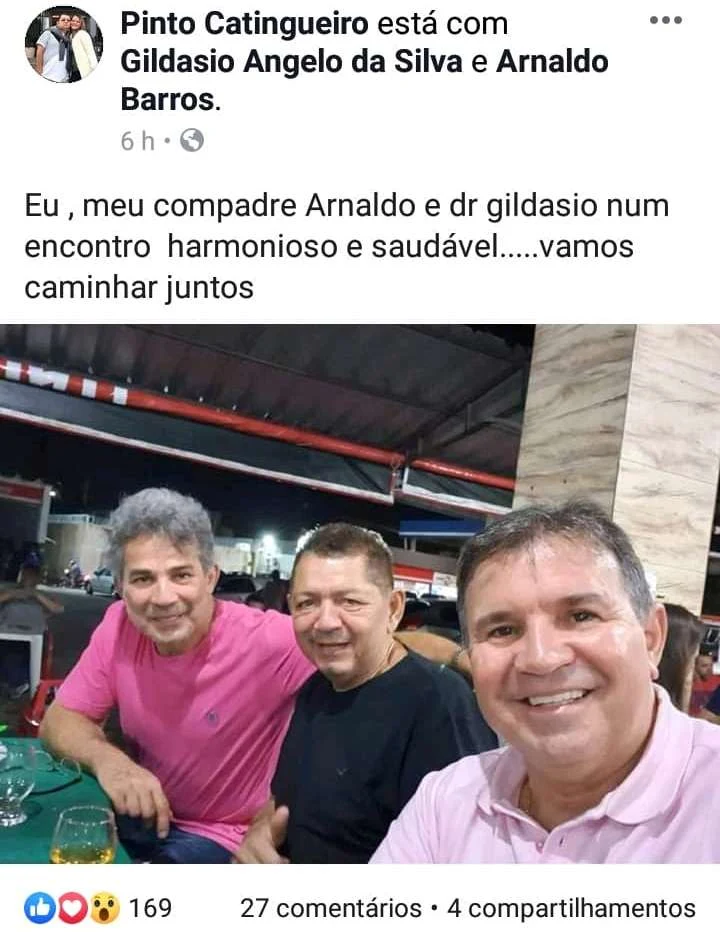This screenshot has height=932, width=720.
Task: View the post photo in full screen
Action: click(360, 594)
